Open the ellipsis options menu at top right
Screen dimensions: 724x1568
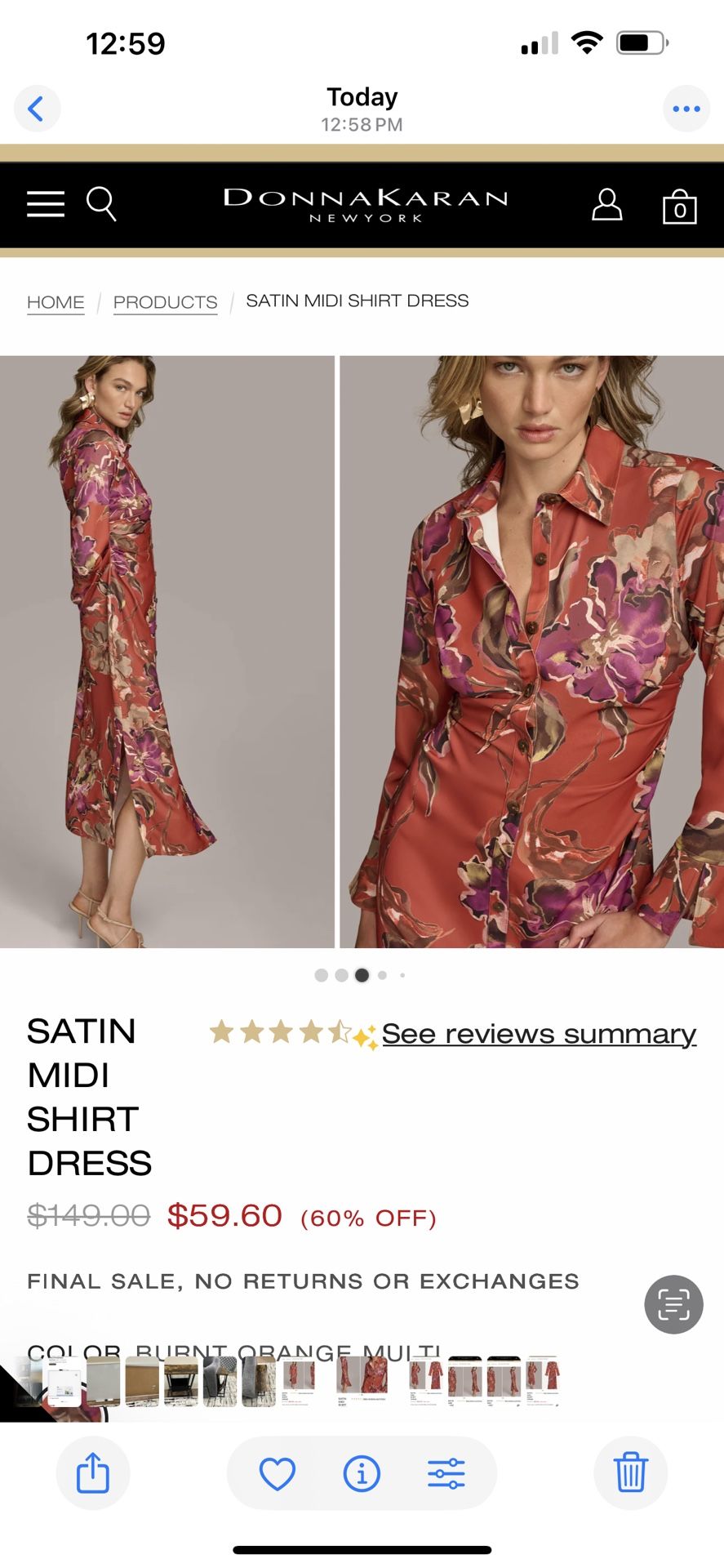tap(686, 108)
